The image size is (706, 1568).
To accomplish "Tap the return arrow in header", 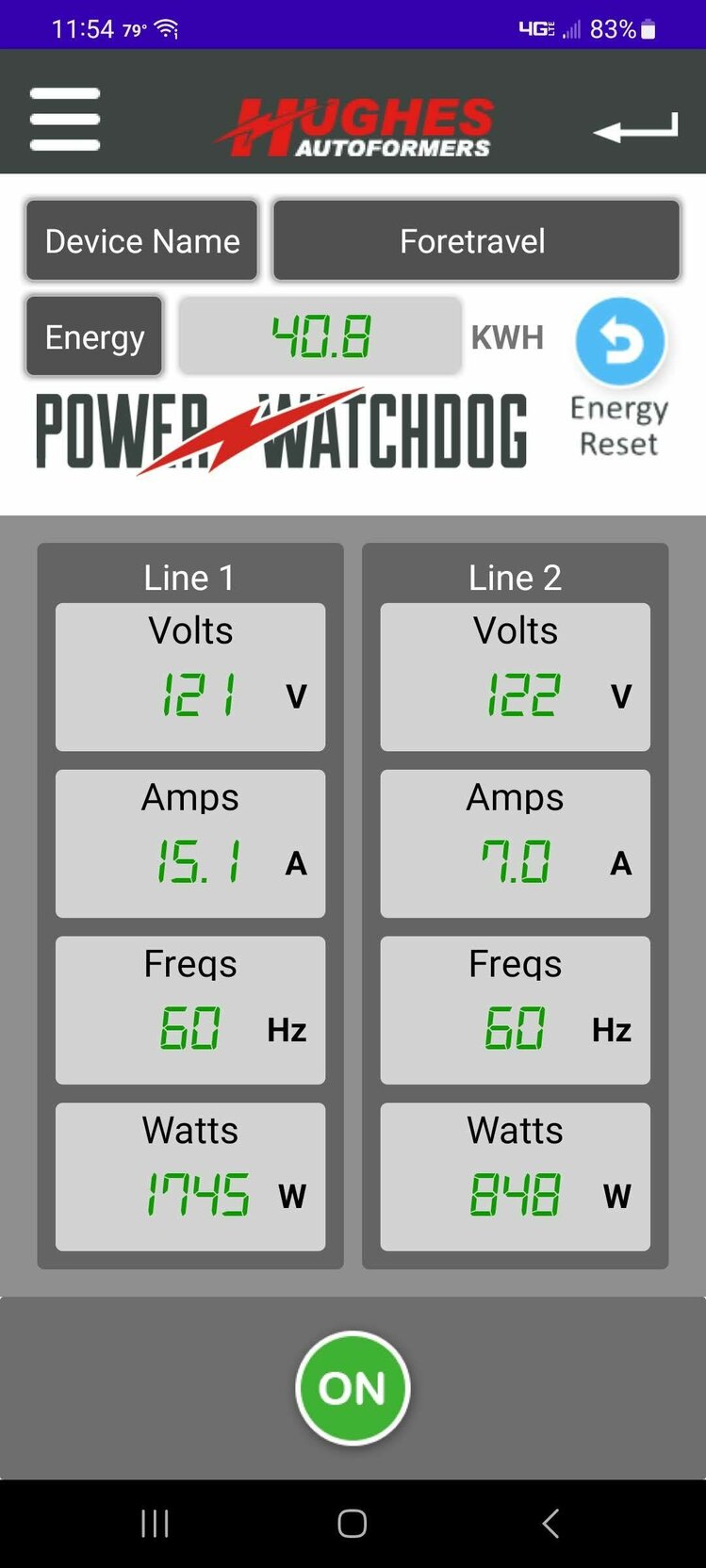I will [x=635, y=127].
